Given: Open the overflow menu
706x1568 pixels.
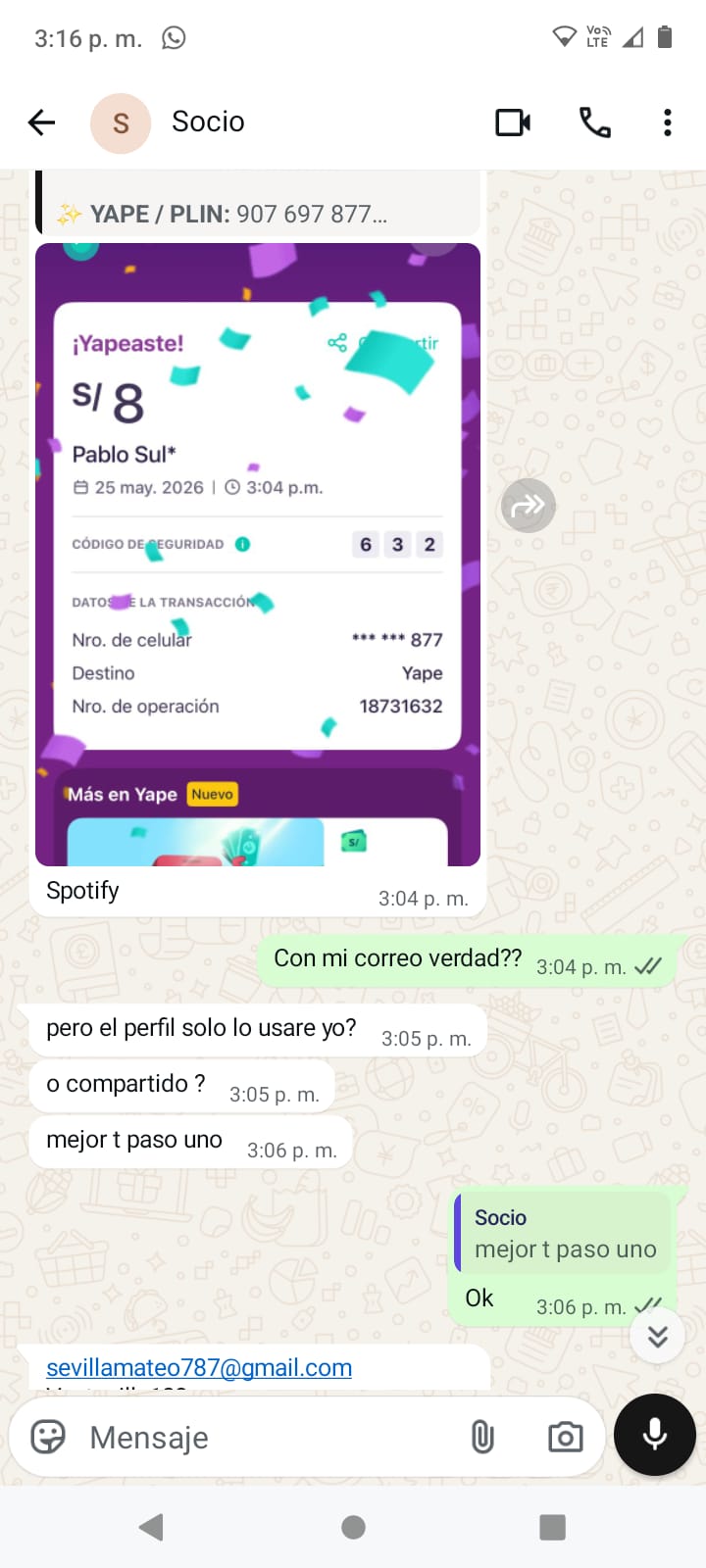Looking at the screenshot, I should pyautogui.click(x=668, y=122).
